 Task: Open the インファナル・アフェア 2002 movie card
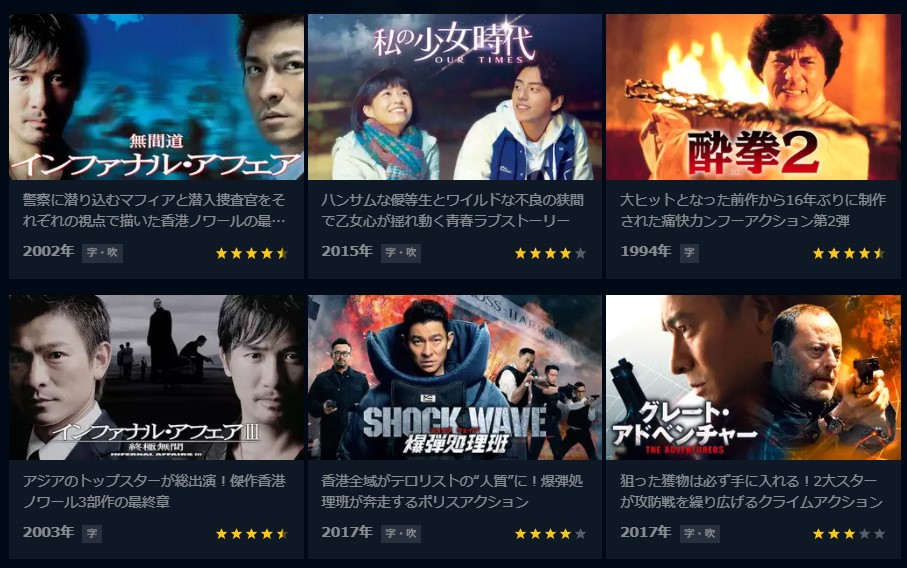pyautogui.click(x=156, y=97)
